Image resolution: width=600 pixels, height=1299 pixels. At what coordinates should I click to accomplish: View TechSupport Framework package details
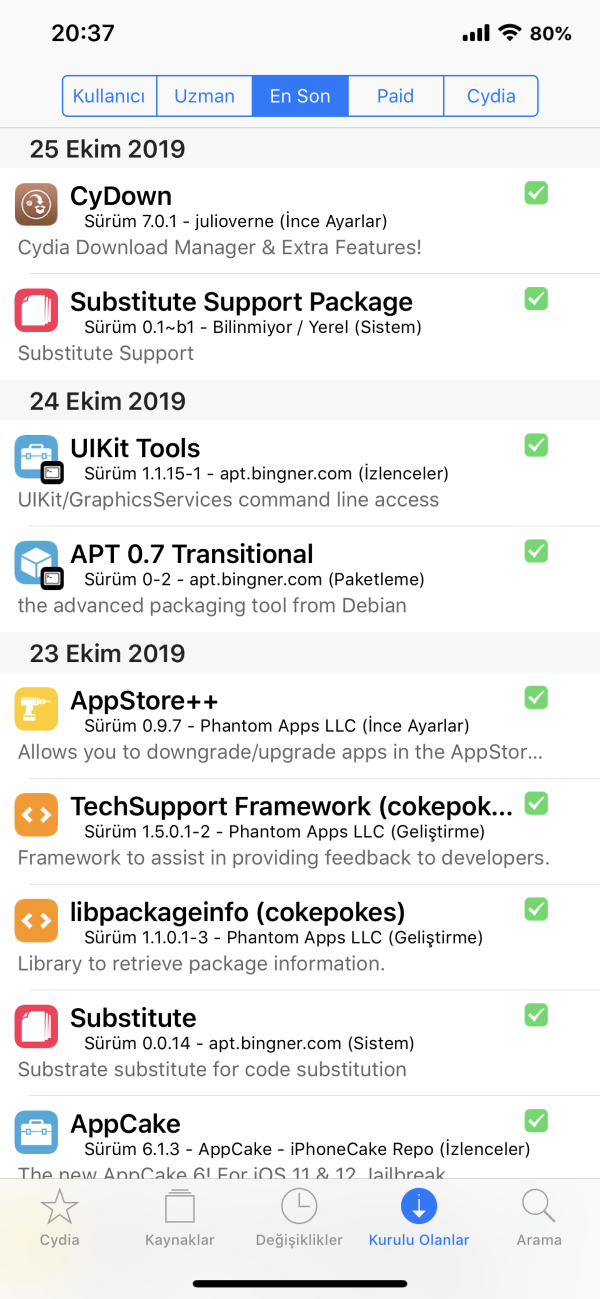pos(280,830)
